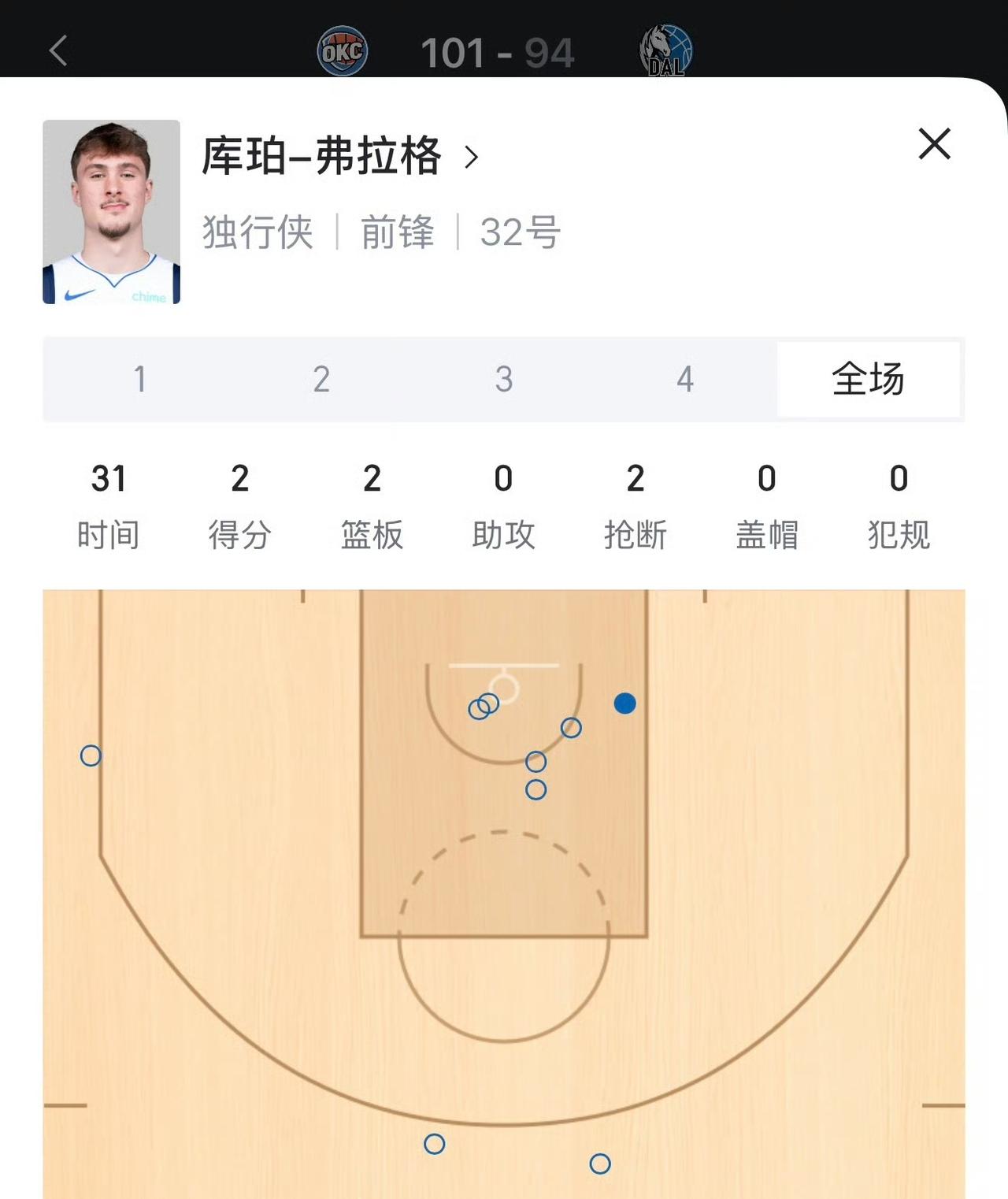Viewport: 1008px width, 1199px height.
Task: Select the missed shot marker near halfcourt bottom
Action: click(435, 1145)
